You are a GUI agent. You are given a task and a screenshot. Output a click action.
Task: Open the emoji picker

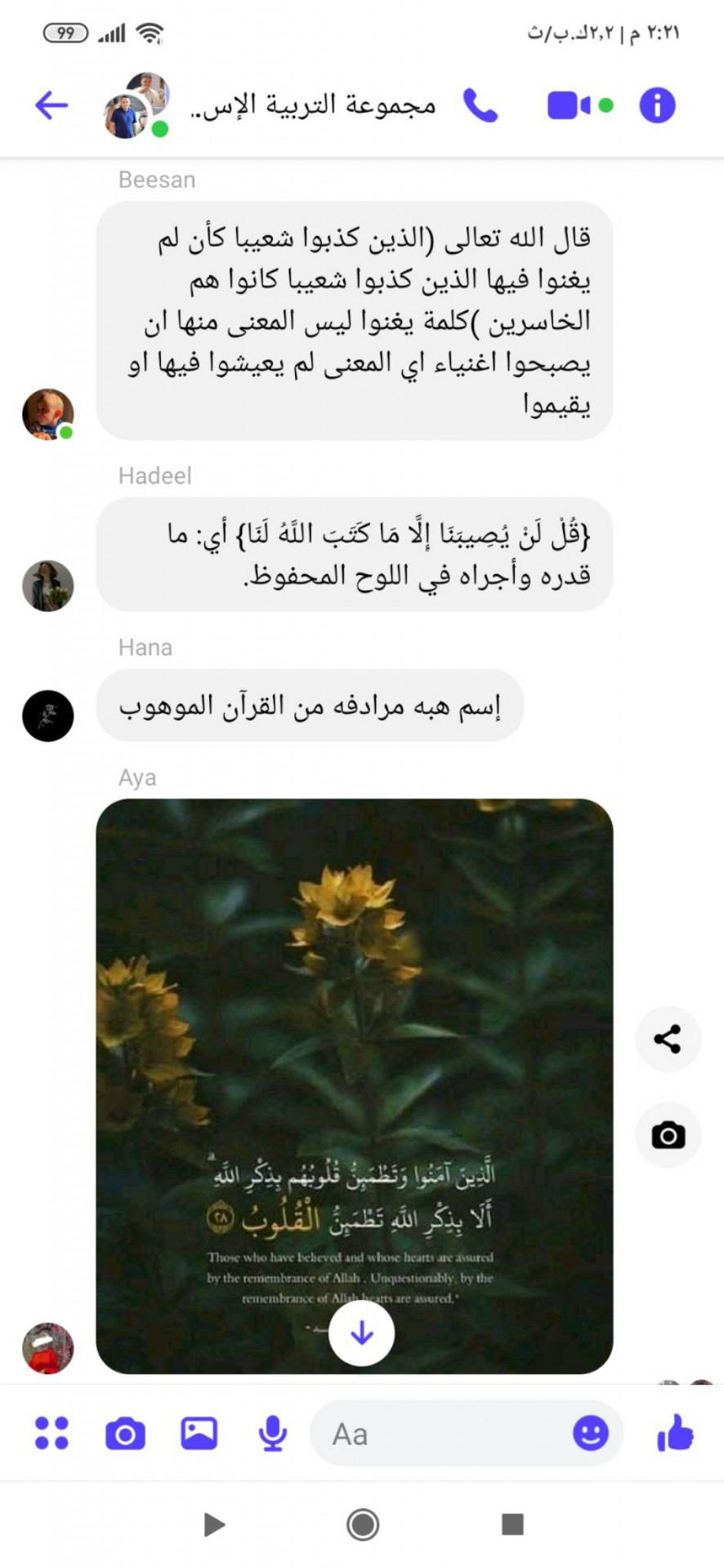click(591, 1432)
